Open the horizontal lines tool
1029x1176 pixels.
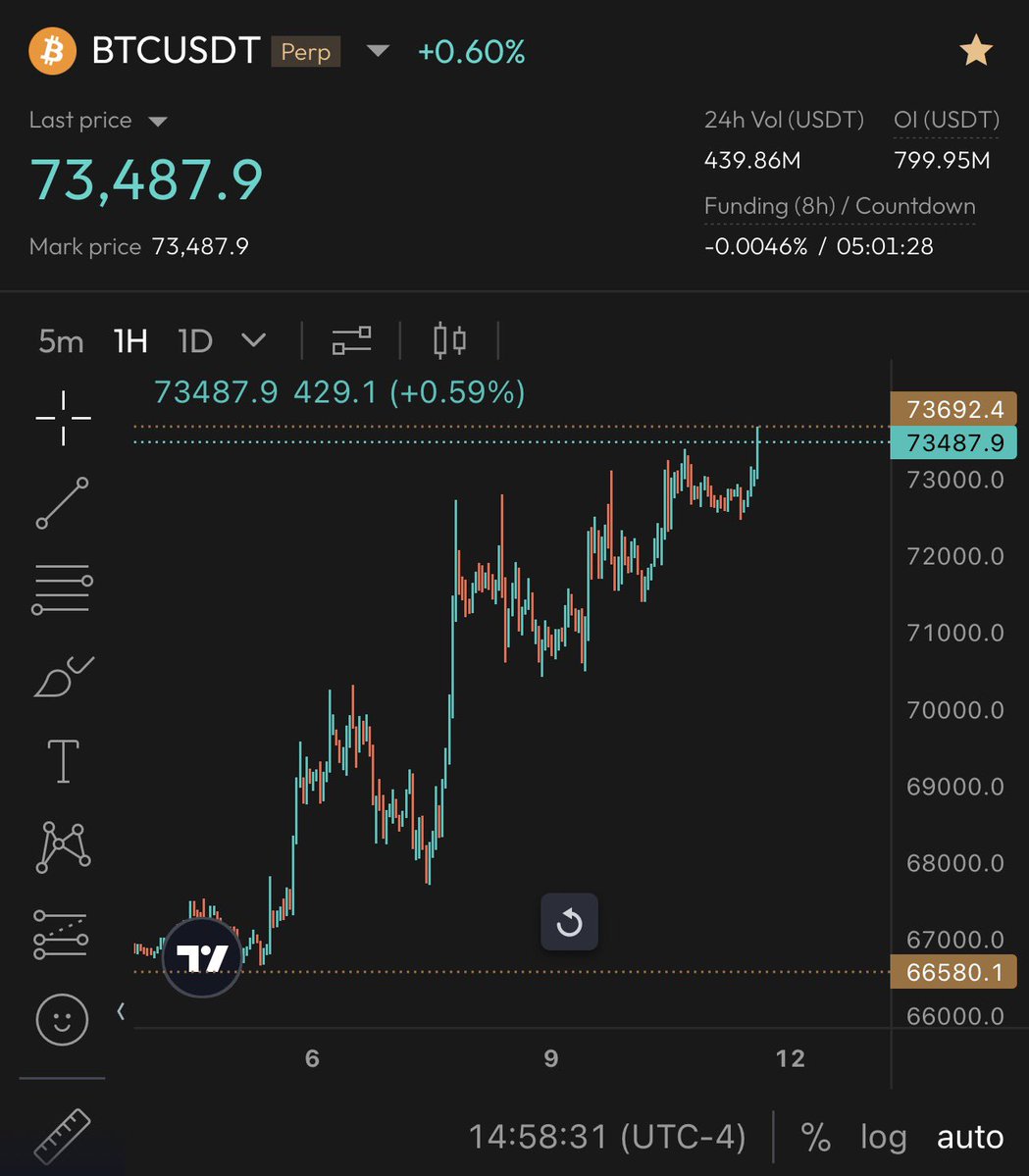click(x=63, y=588)
